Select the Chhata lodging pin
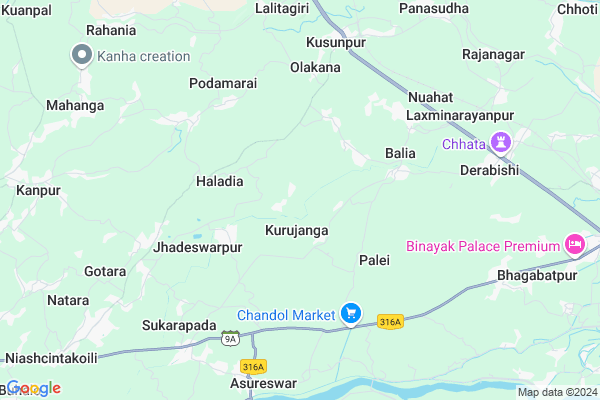This screenshot has height=400, width=600. click(500, 145)
